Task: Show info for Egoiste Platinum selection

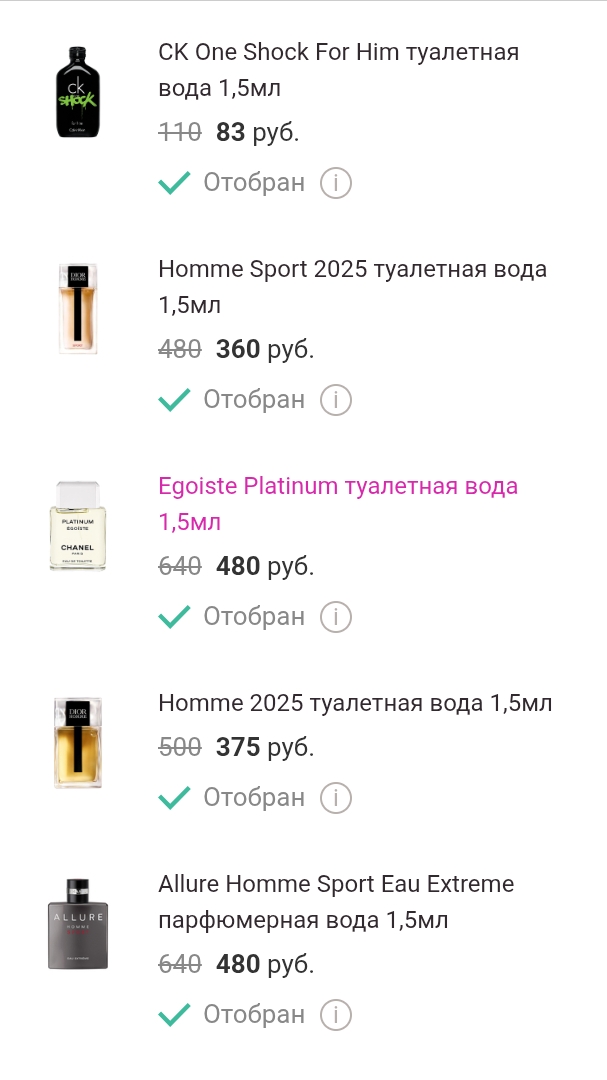Action: [336, 617]
